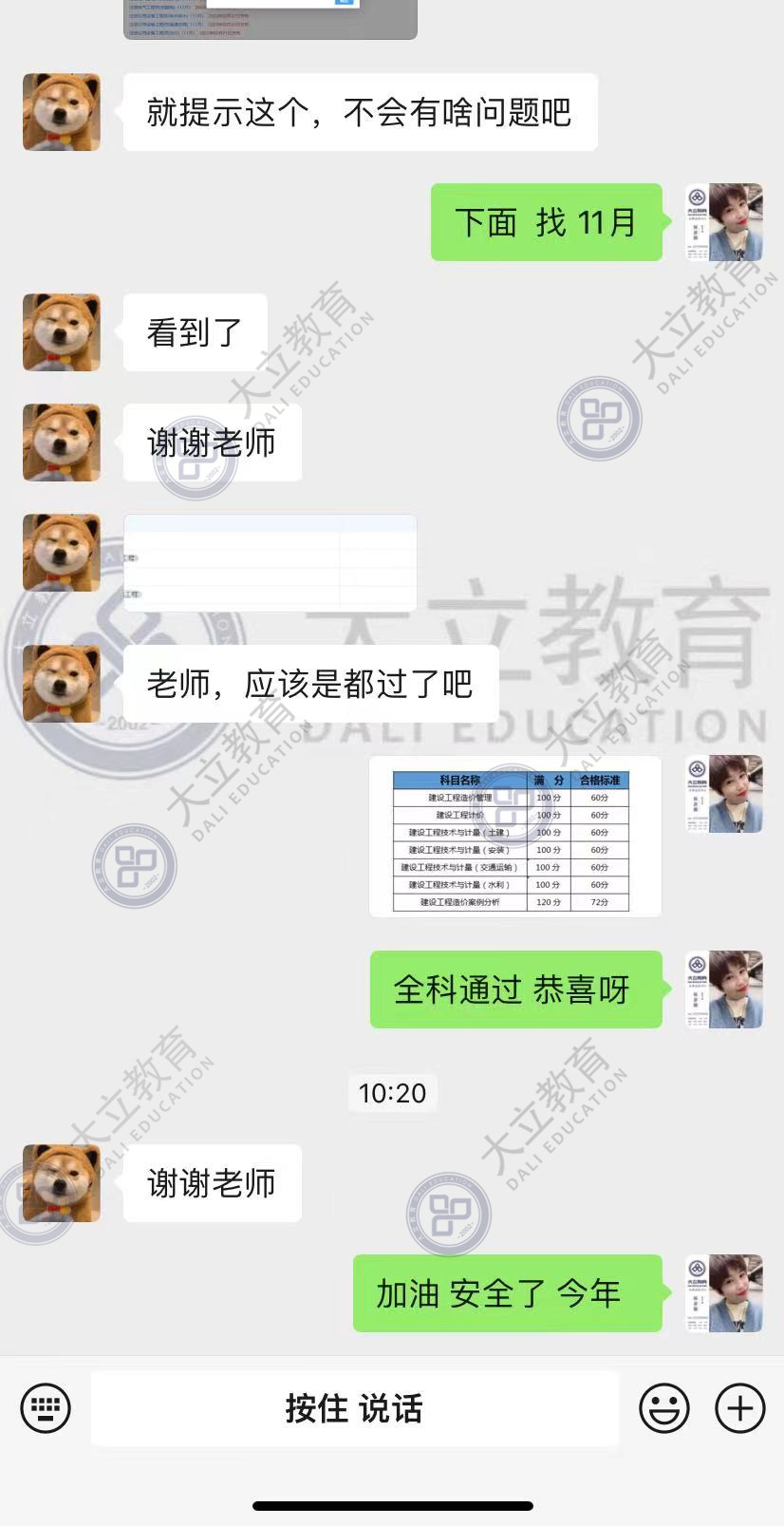Open teacher's avatar next to 全科通过 恭喜呀
Viewport: 784px width, 1526px height.
click(724, 989)
